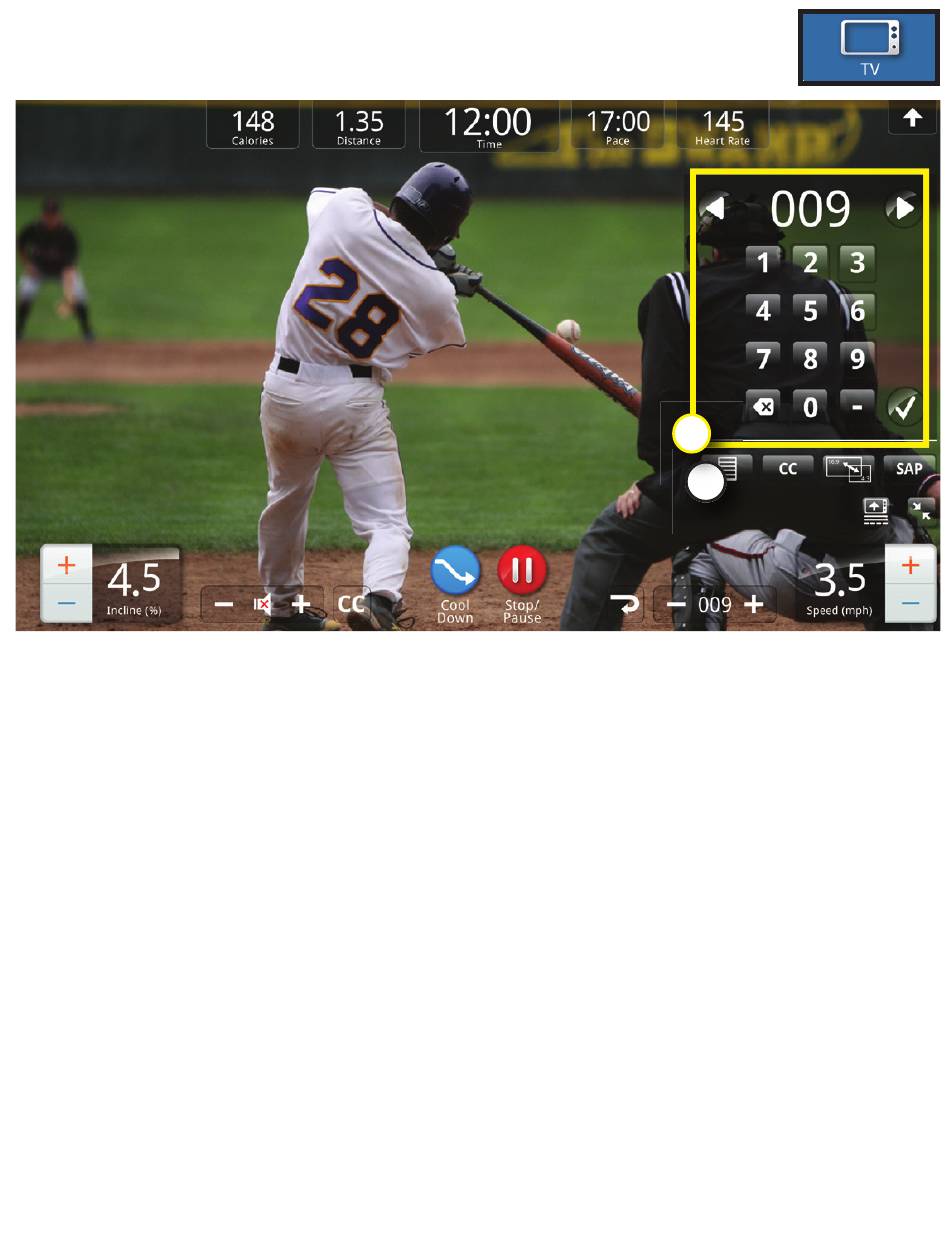Decrease the speed with the minus

pos(911,603)
